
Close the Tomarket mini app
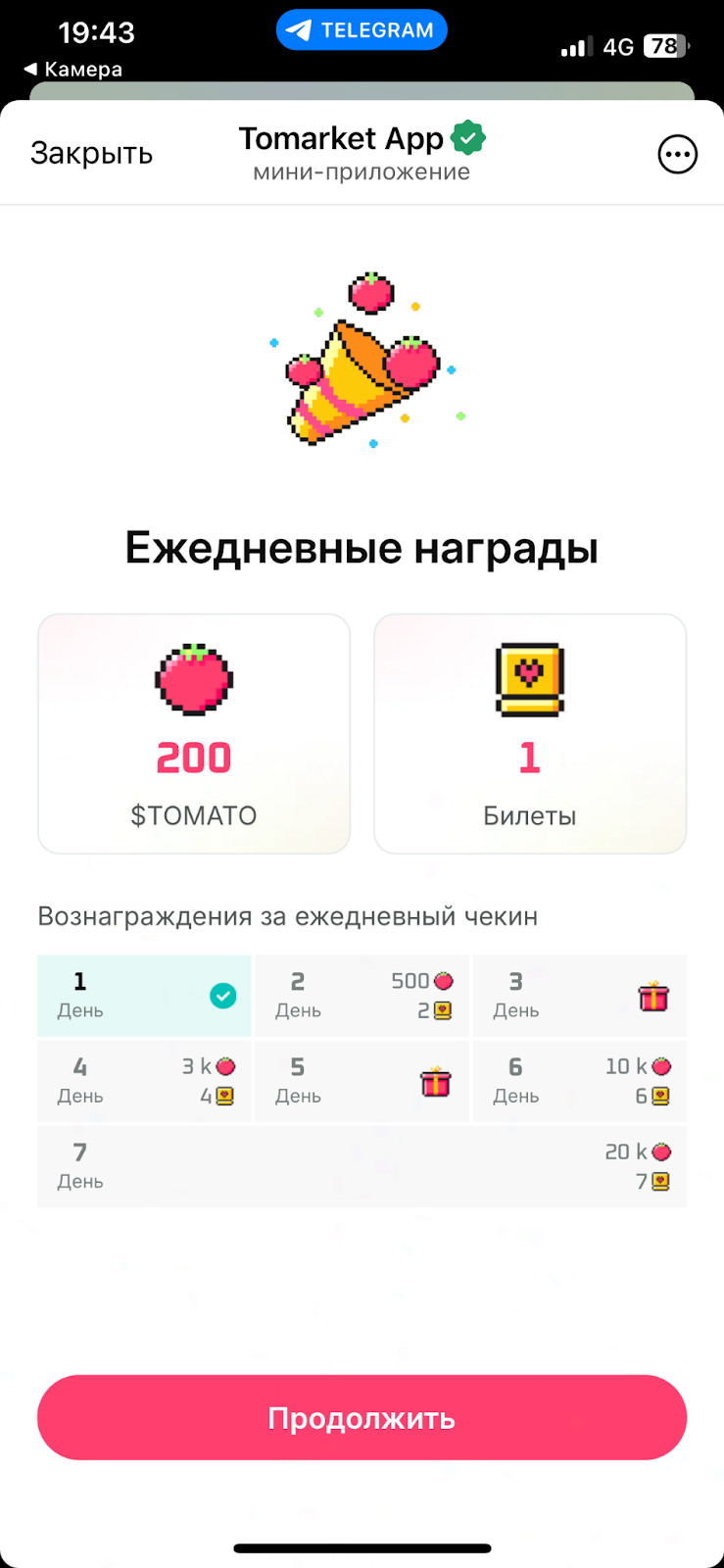click(91, 154)
